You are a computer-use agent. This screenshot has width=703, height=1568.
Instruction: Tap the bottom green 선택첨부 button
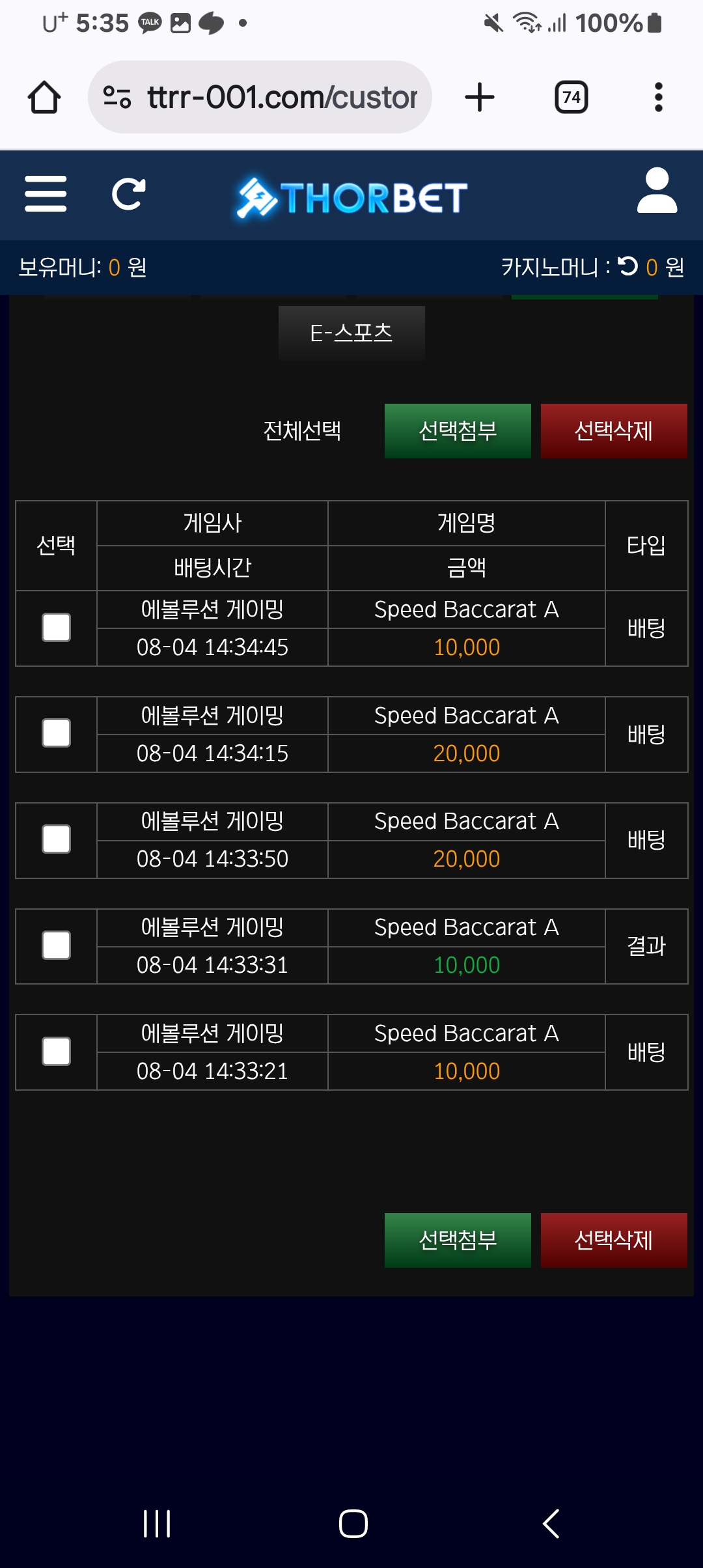pos(458,1240)
